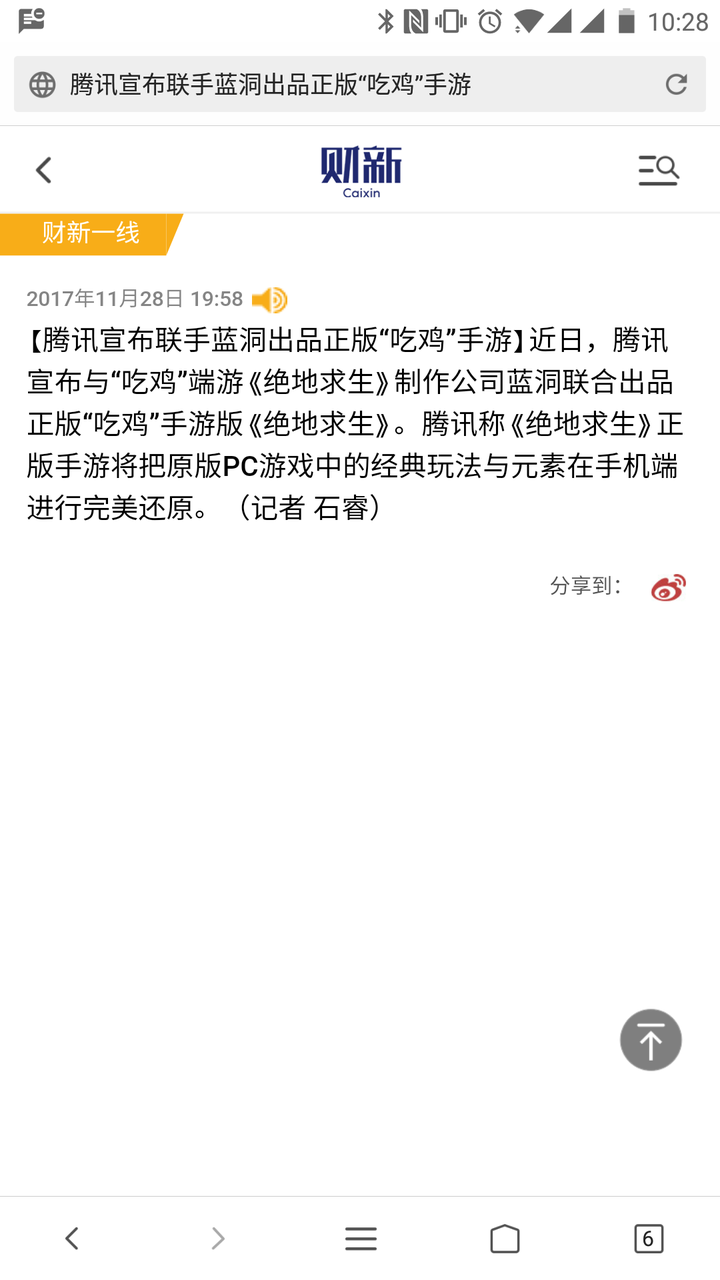Open the notification messages icon in the status bar
The width and height of the screenshot is (720, 1280).
[31, 20]
